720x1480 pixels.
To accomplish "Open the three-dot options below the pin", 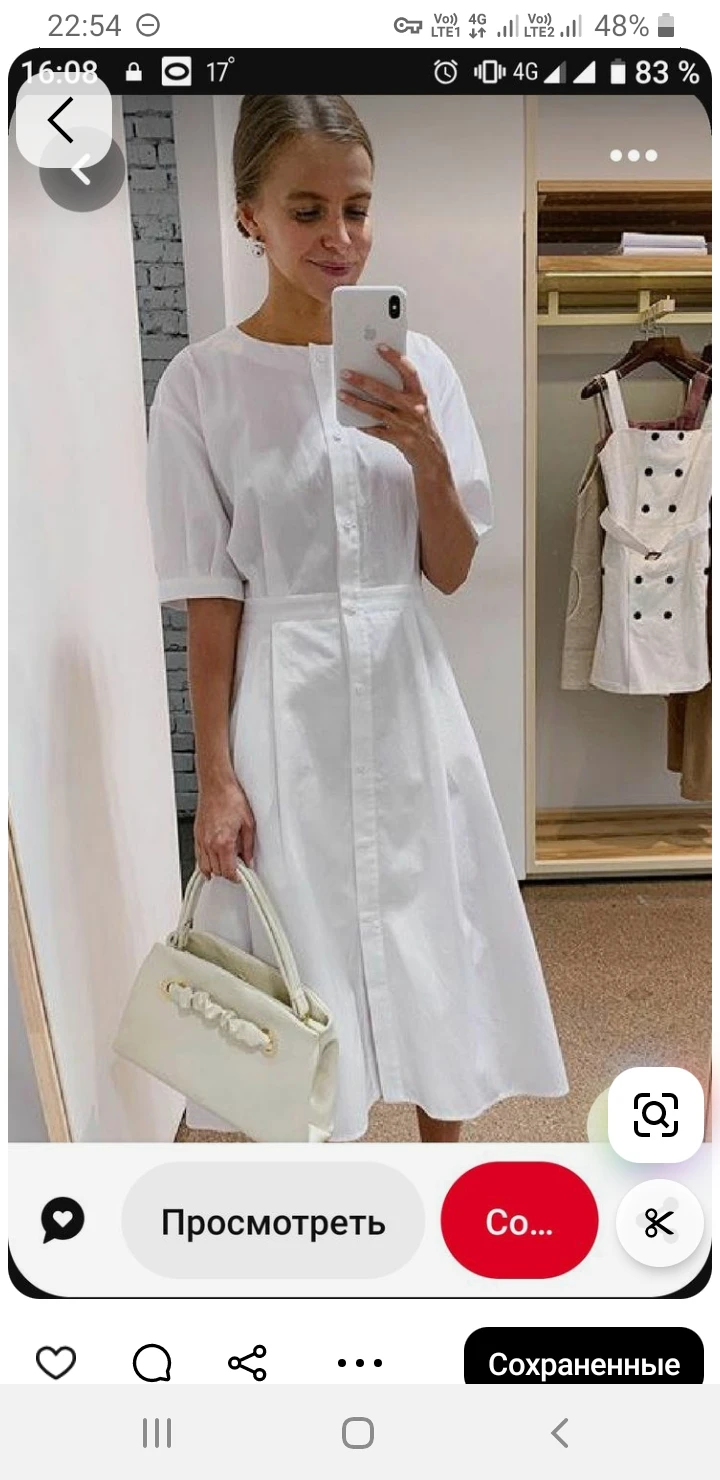I will [x=360, y=1362].
